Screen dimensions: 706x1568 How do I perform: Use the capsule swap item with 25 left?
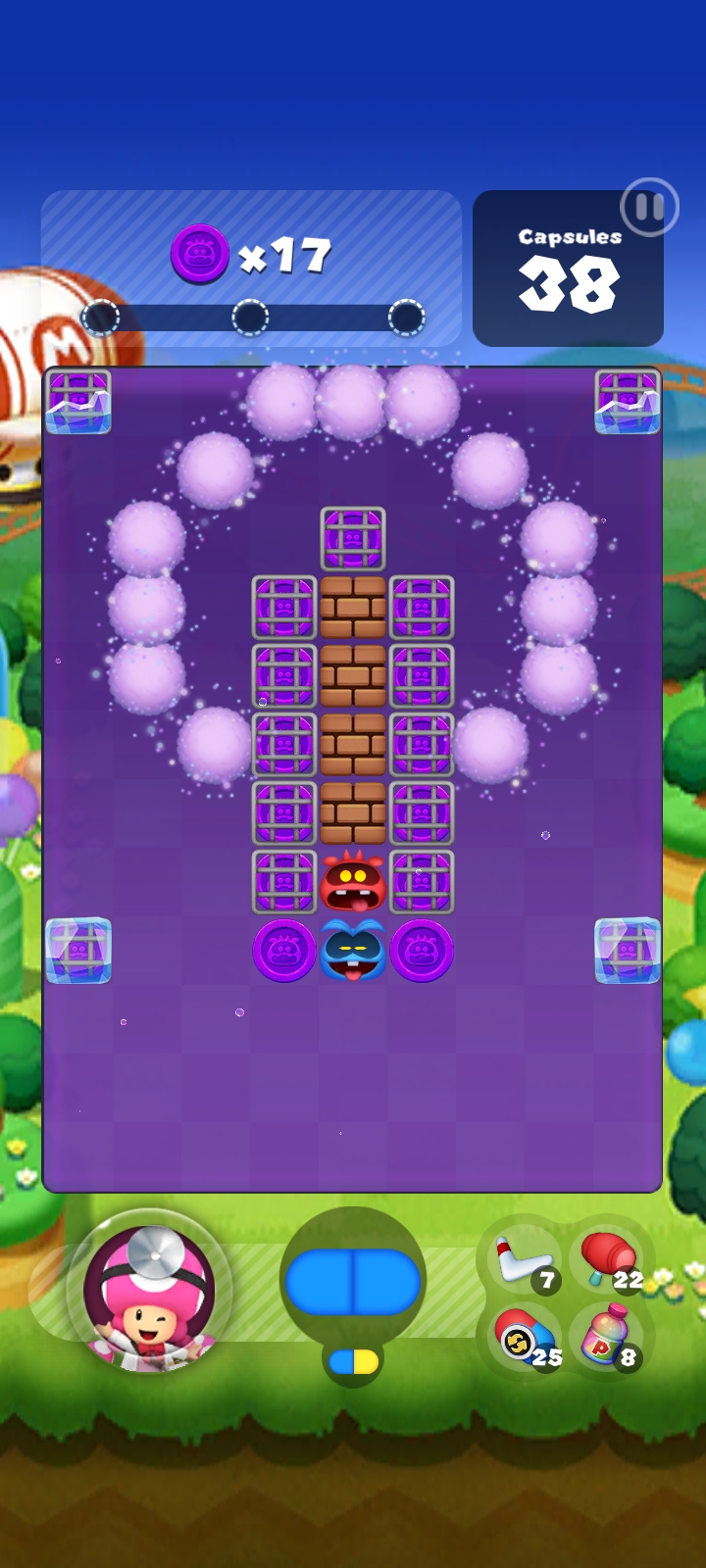click(527, 1338)
